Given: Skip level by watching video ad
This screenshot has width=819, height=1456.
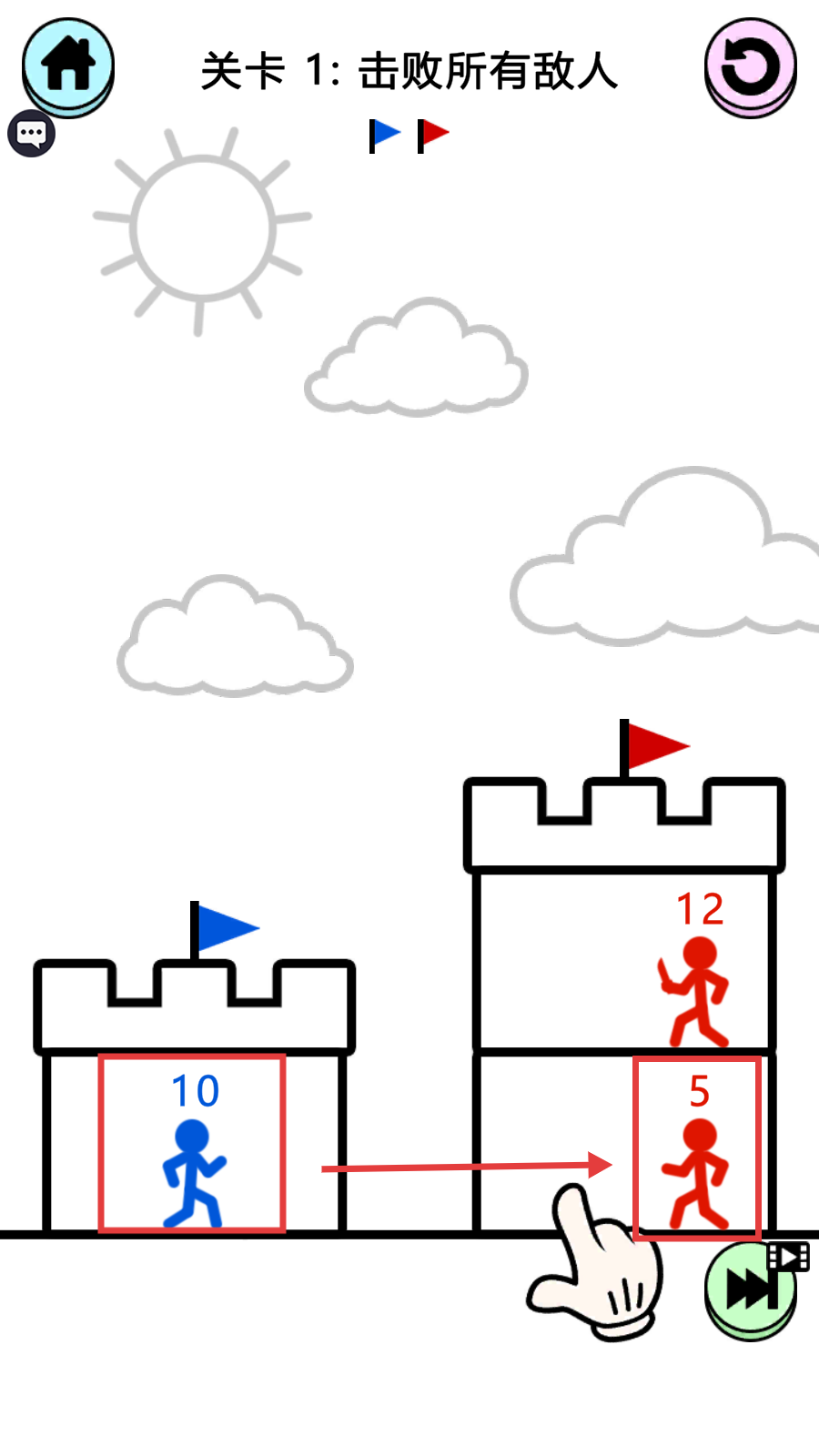Looking at the screenshot, I should pos(750,1289).
